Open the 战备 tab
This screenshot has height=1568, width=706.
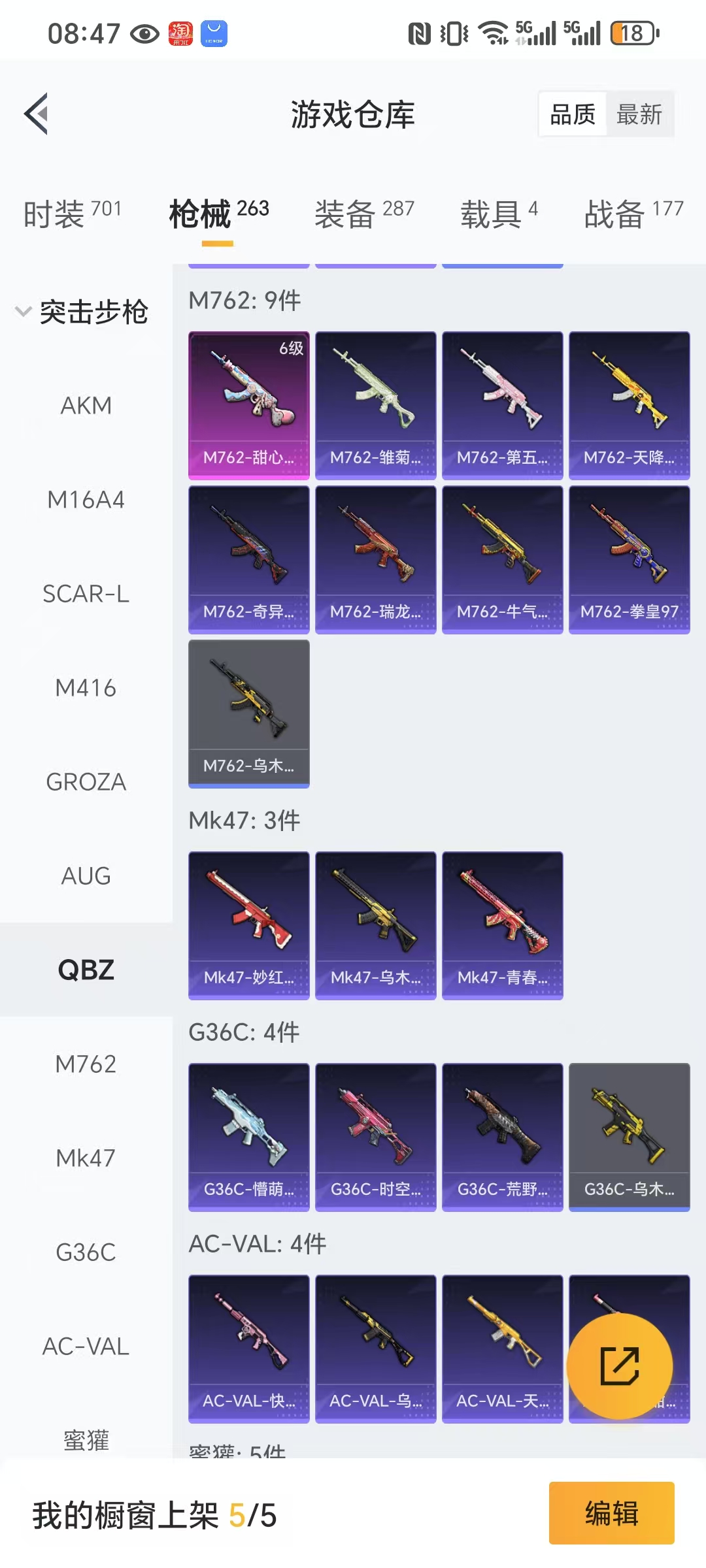click(x=633, y=213)
